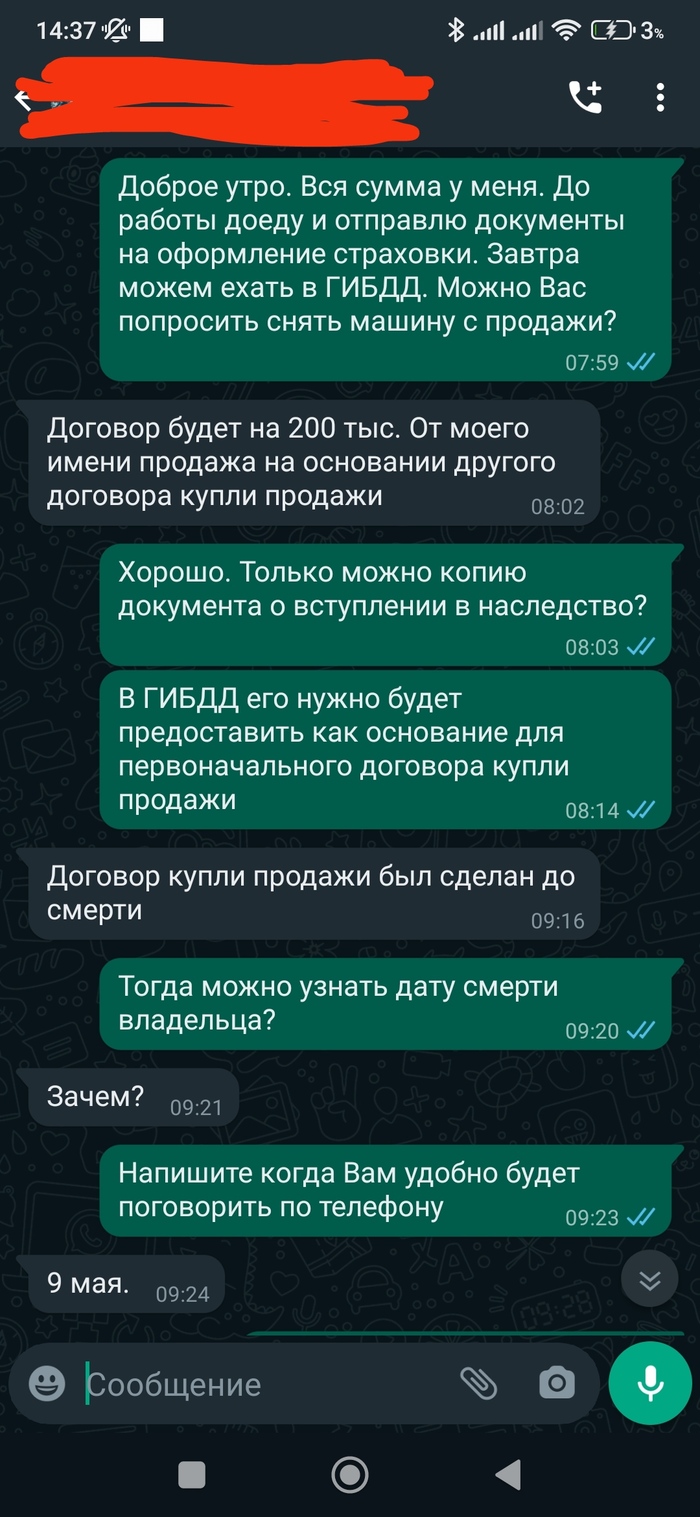The width and height of the screenshot is (700, 1517).
Task: Attach a file with the paperclip
Action: [x=478, y=1384]
